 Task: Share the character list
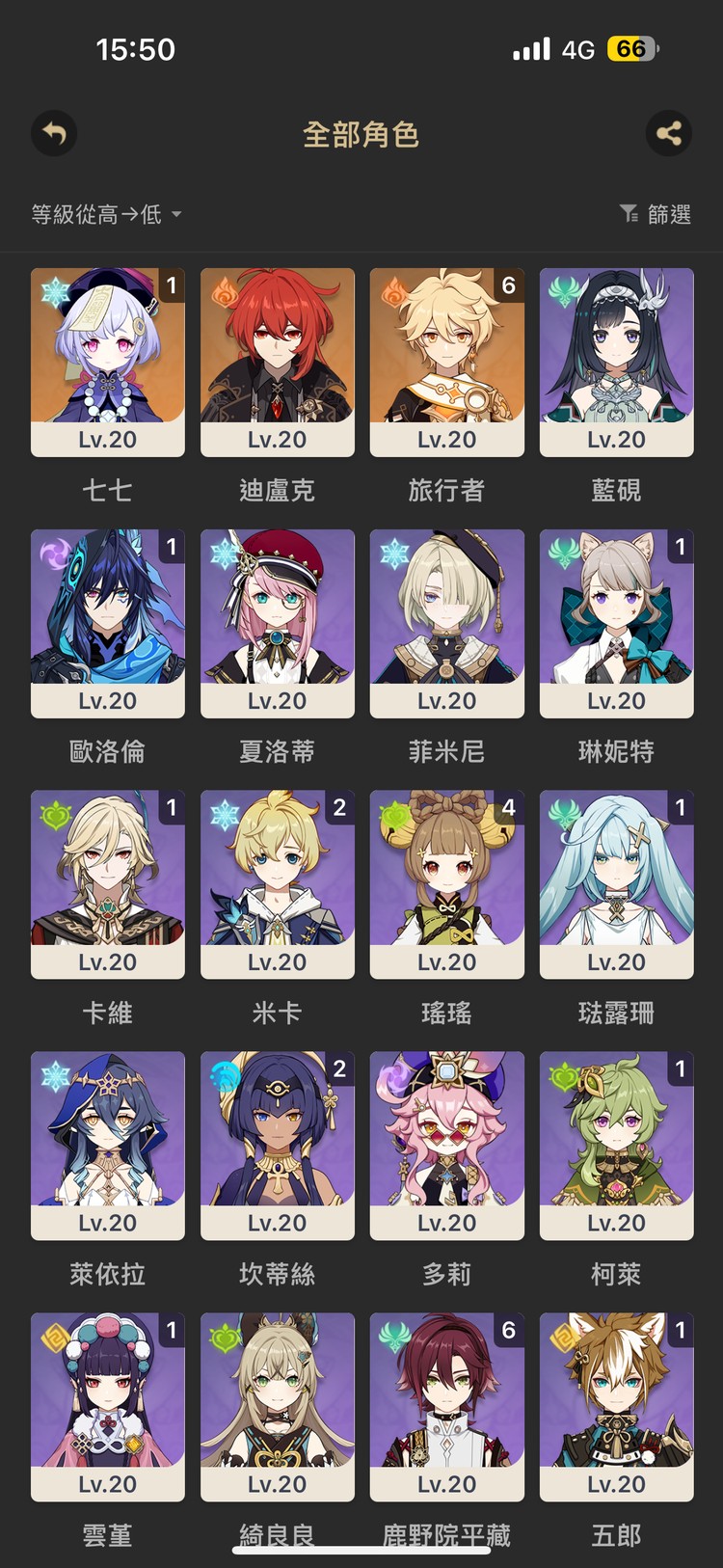(x=669, y=133)
